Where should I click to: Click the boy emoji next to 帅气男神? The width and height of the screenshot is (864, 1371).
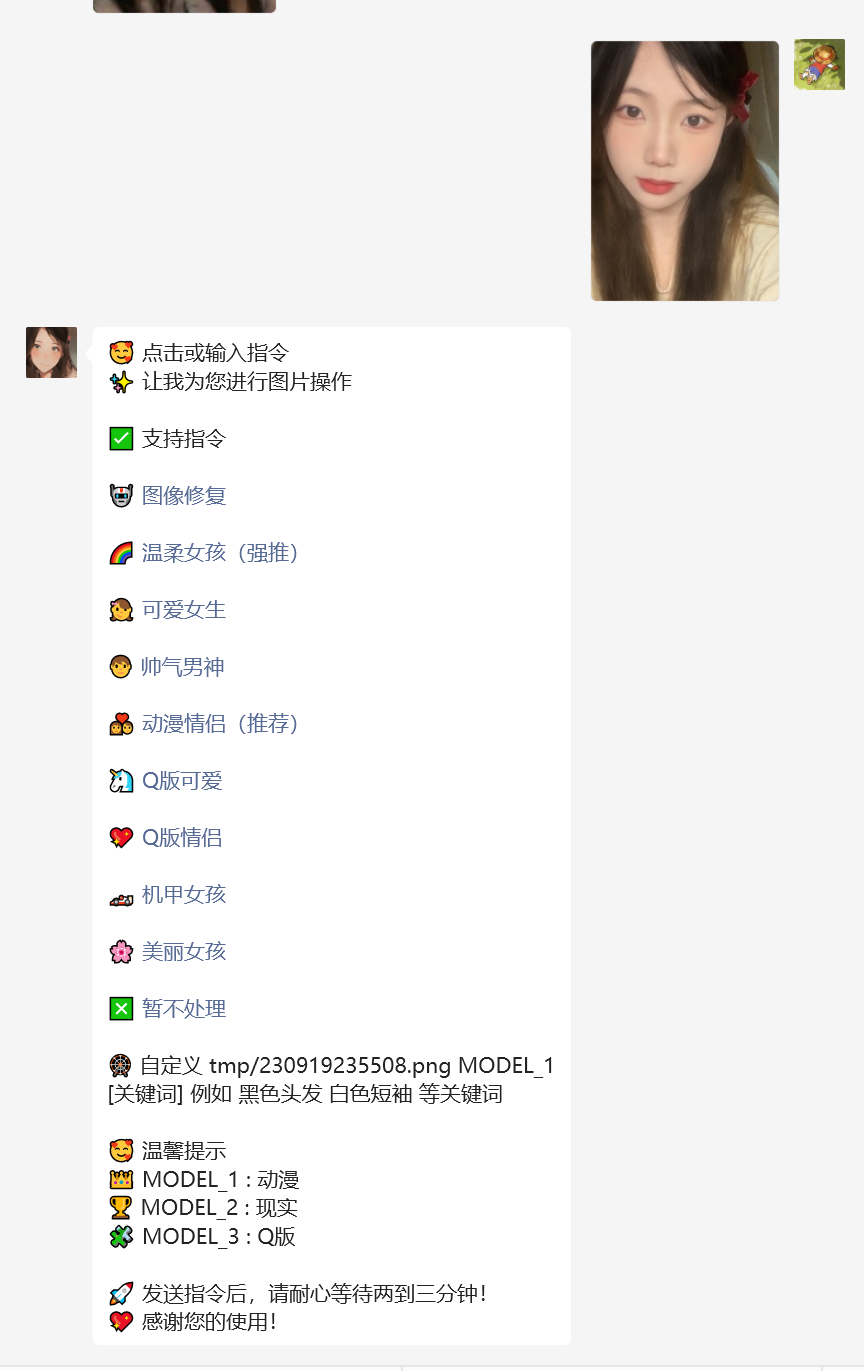point(120,666)
